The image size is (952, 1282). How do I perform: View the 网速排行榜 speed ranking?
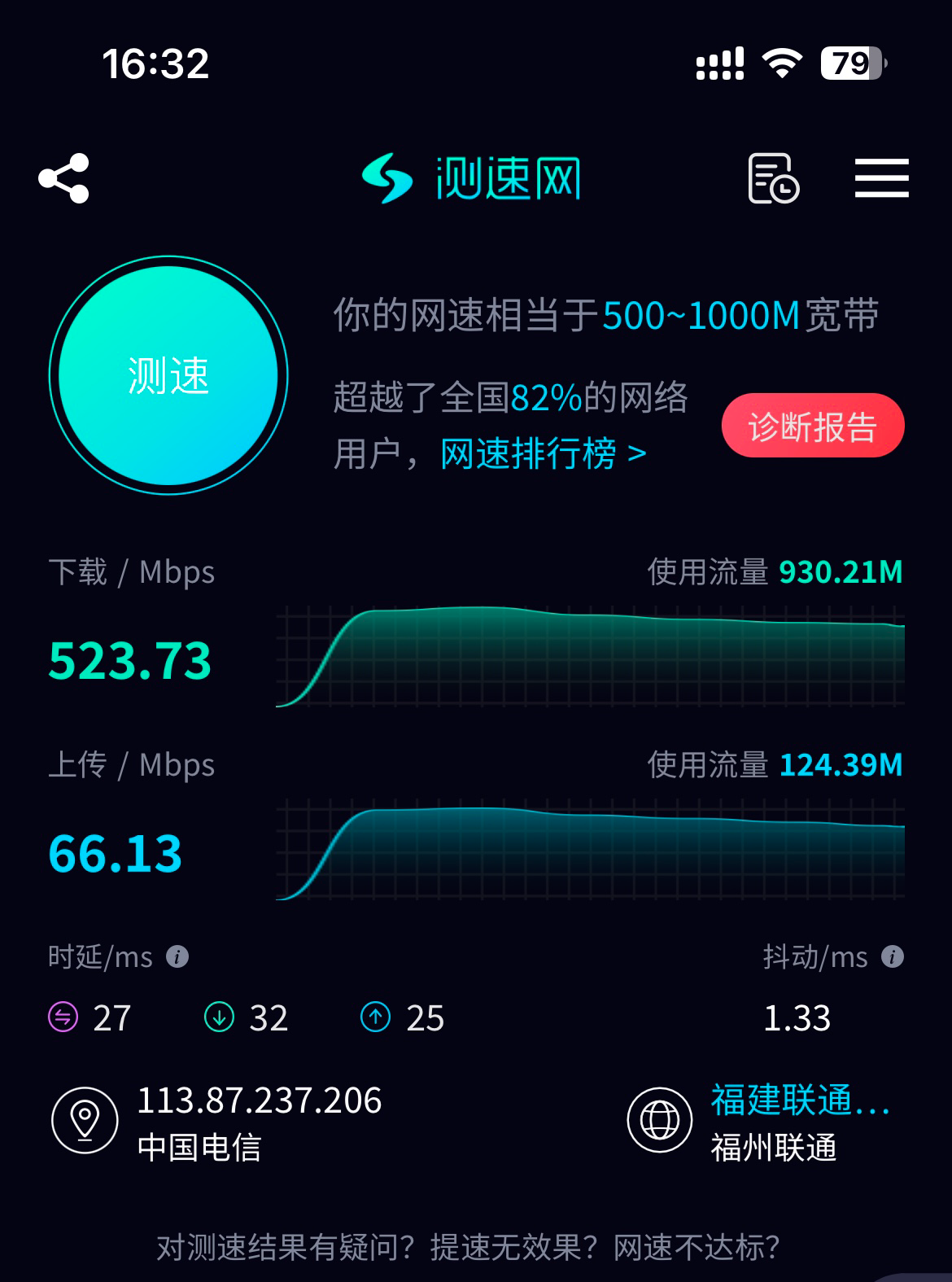pos(543,453)
